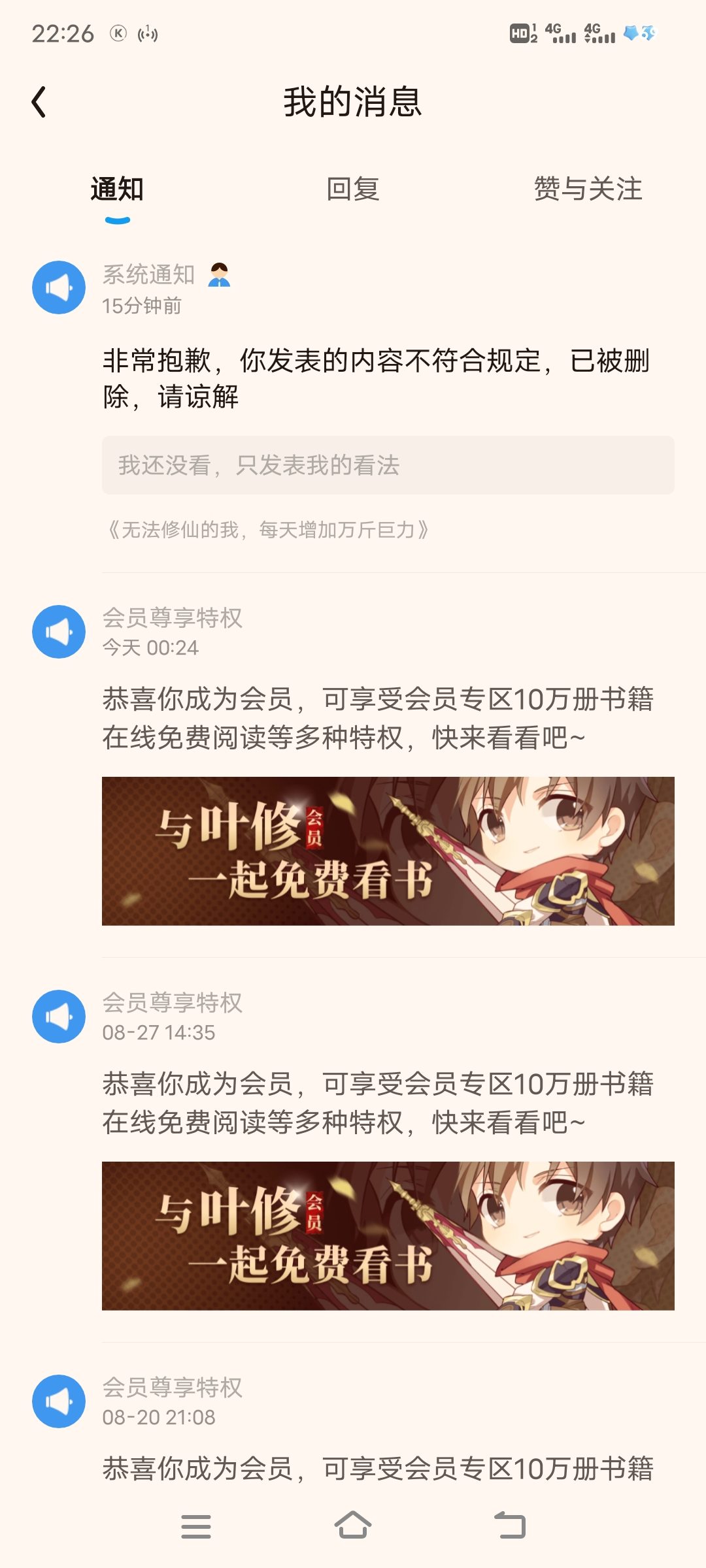Tap the system home button
This screenshot has height=1568, width=706.
click(x=353, y=1526)
